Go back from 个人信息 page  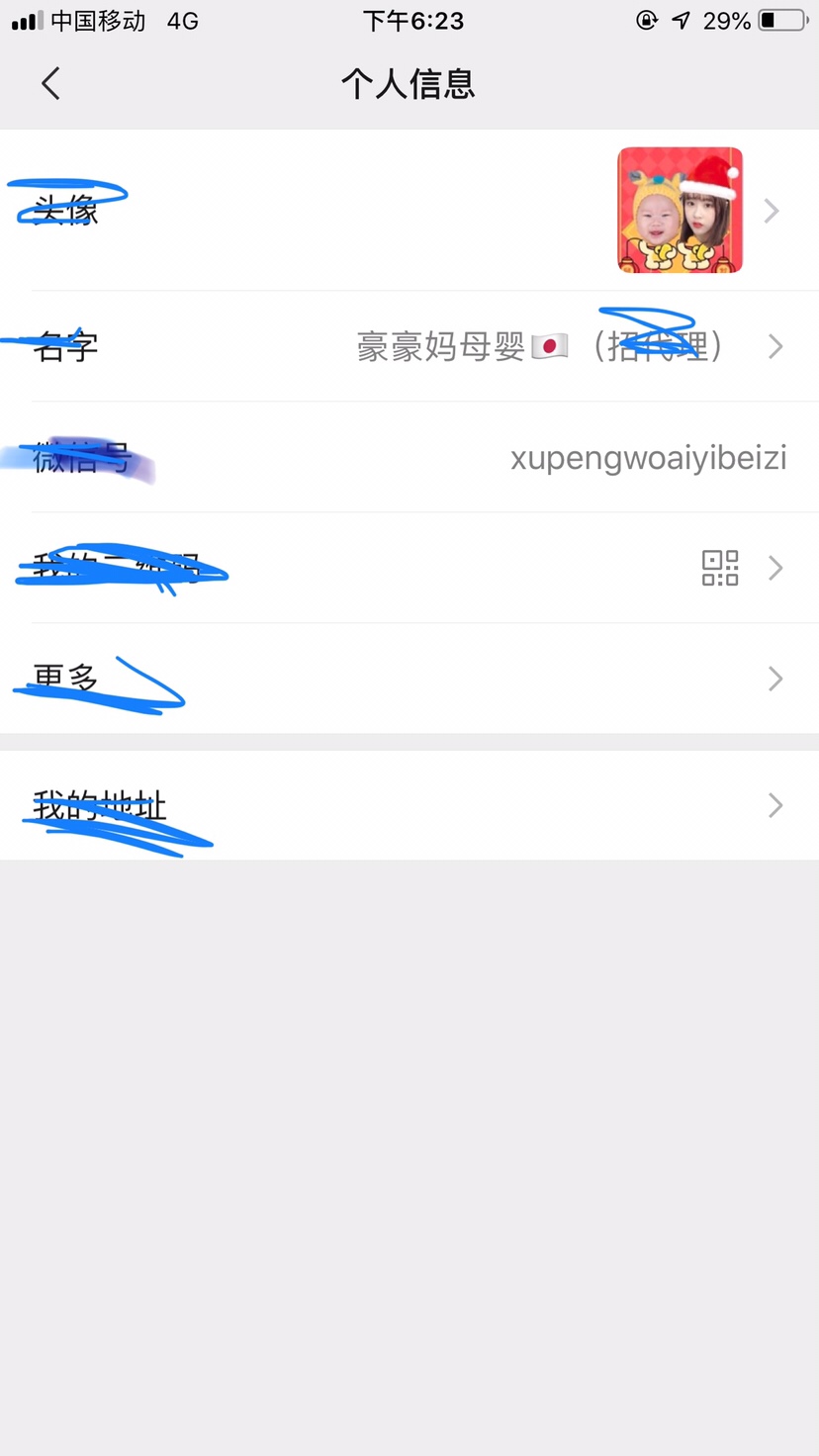coord(51,84)
